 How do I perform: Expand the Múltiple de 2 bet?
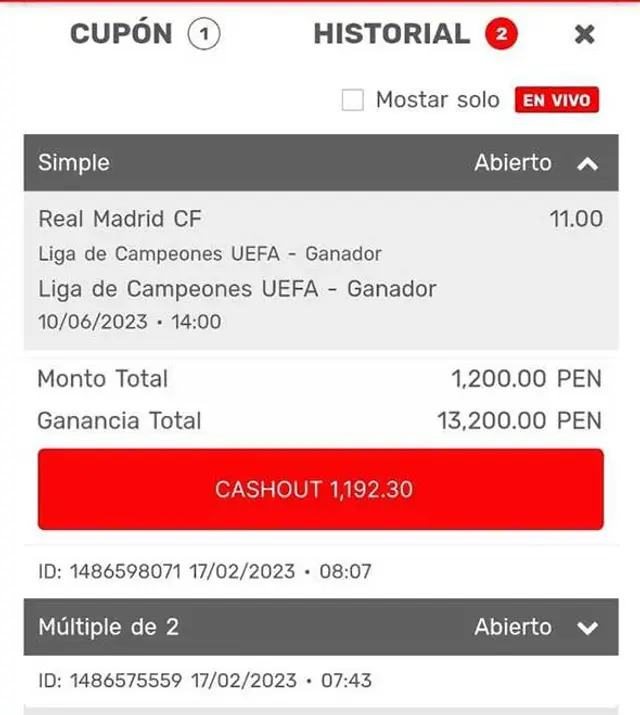(588, 628)
